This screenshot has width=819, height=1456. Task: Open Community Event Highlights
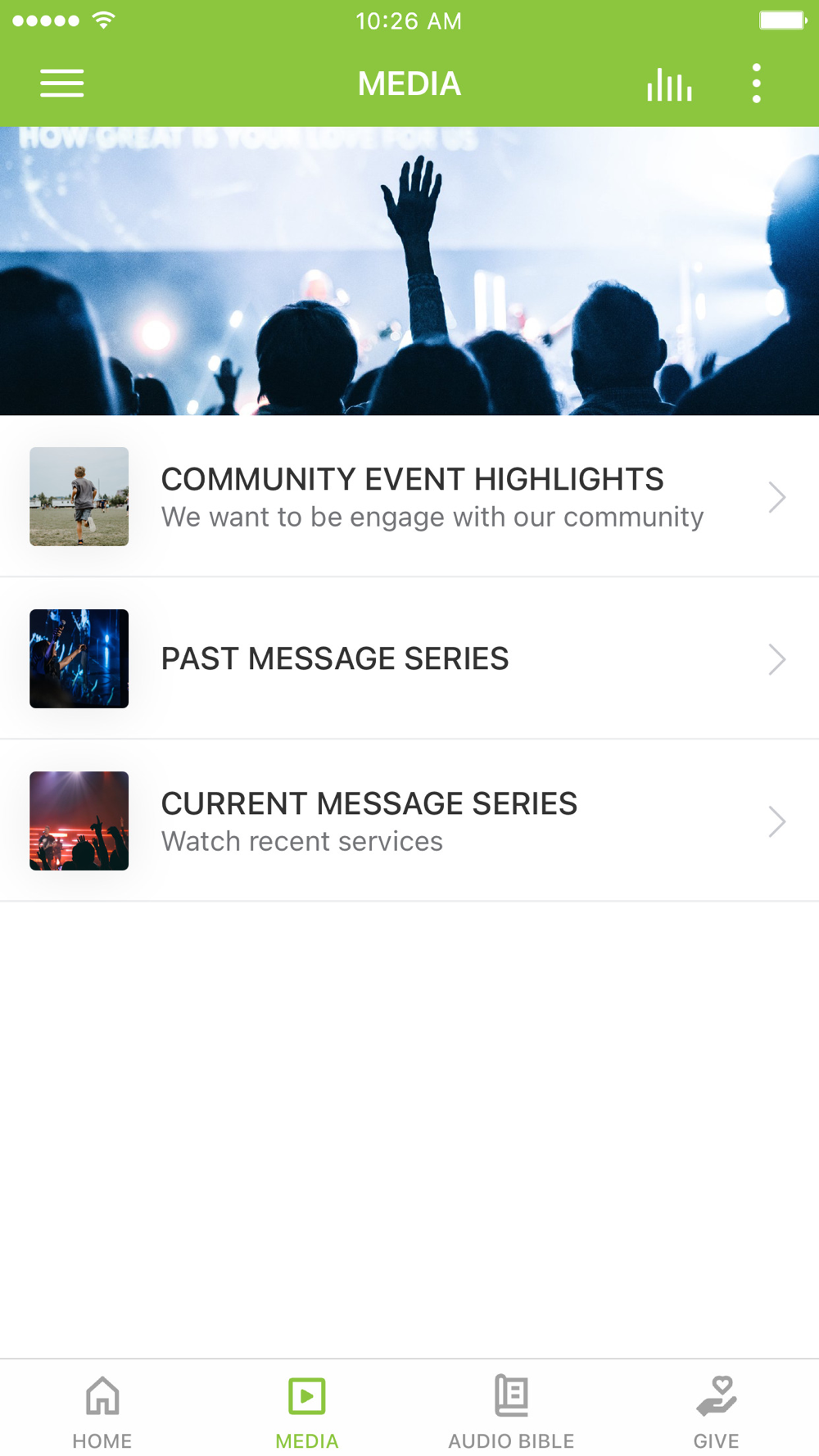(x=409, y=496)
